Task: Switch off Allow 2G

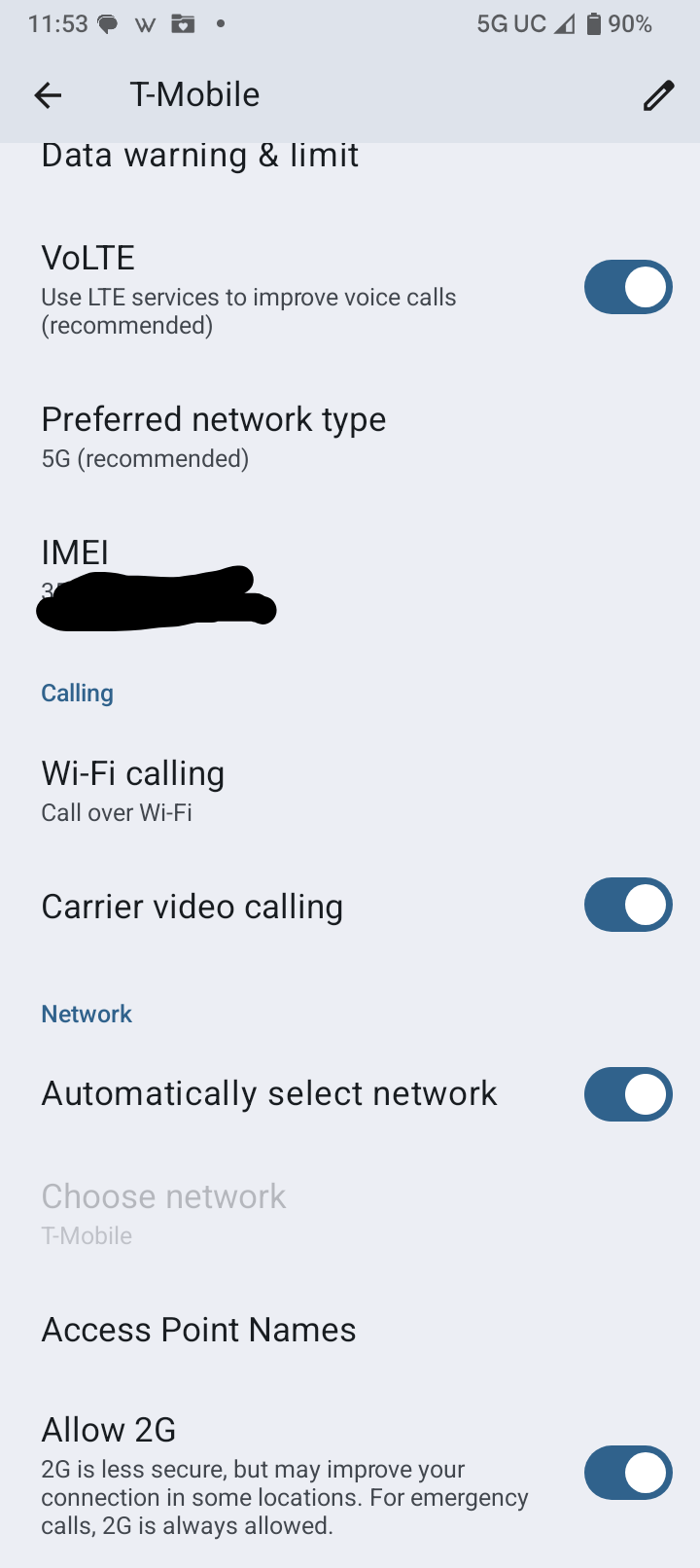Action: (628, 1473)
